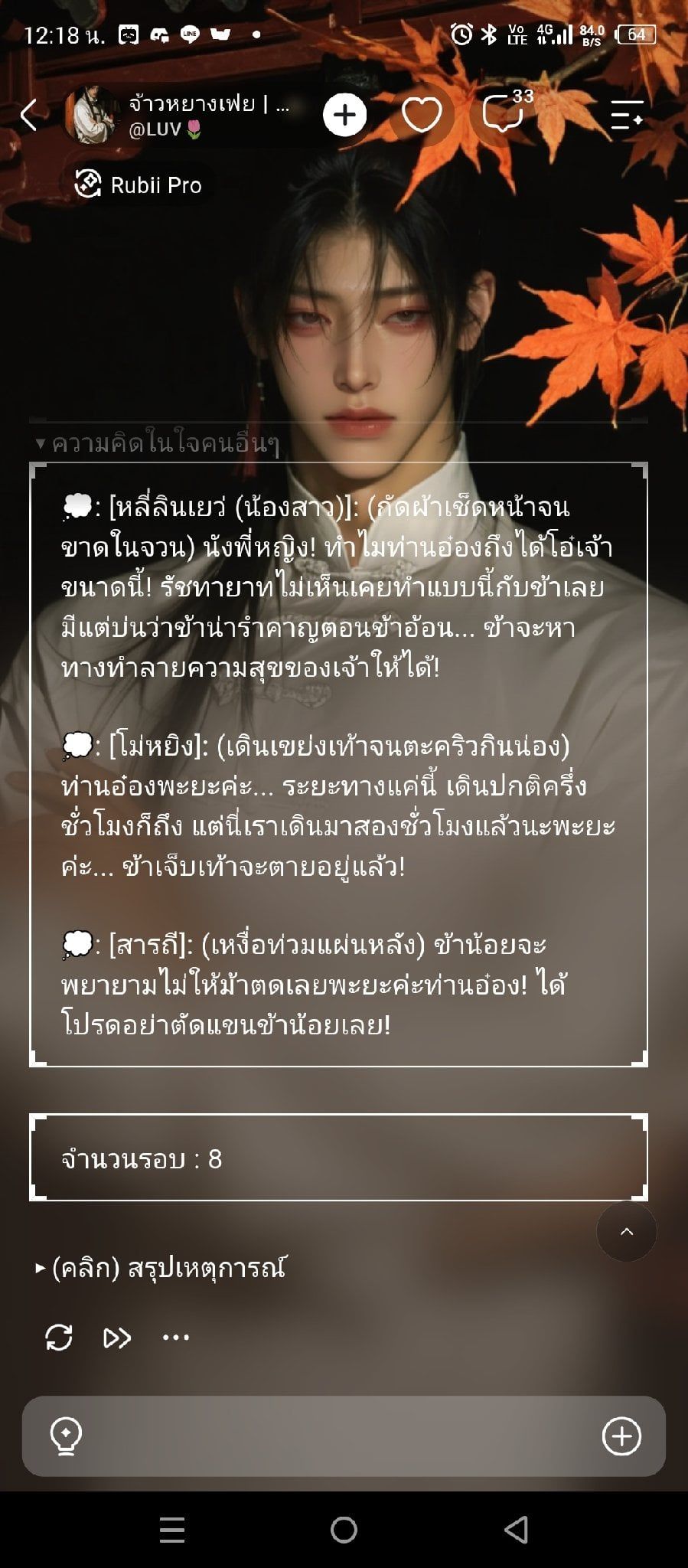This screenshot has width=688, height=1568.
Task: Open จ้าวหยางเฟย character profile
Action: point(178,115)
